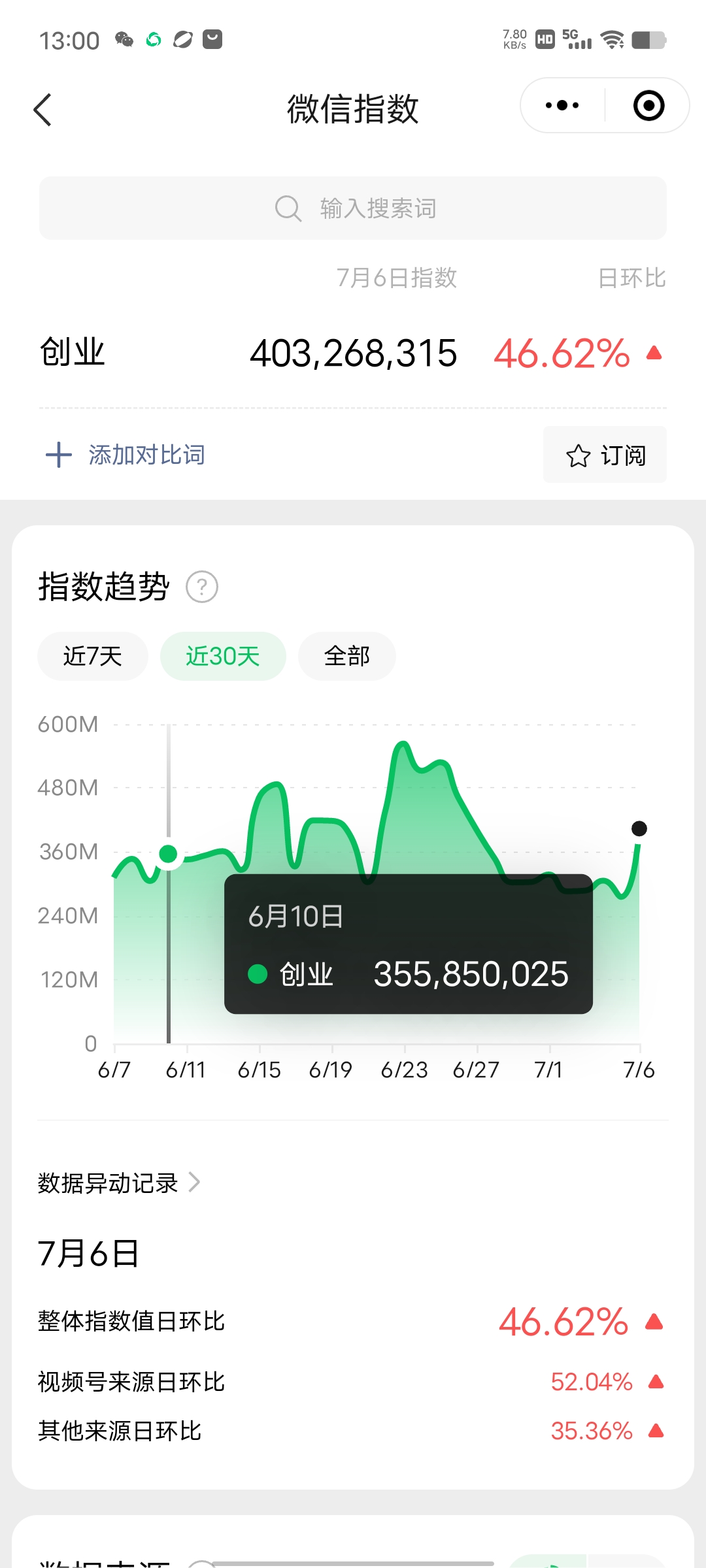The width and height of the screenshot is (706, 1568).
Task: Open the mini program more options menu
Action: tap(561, 105)
